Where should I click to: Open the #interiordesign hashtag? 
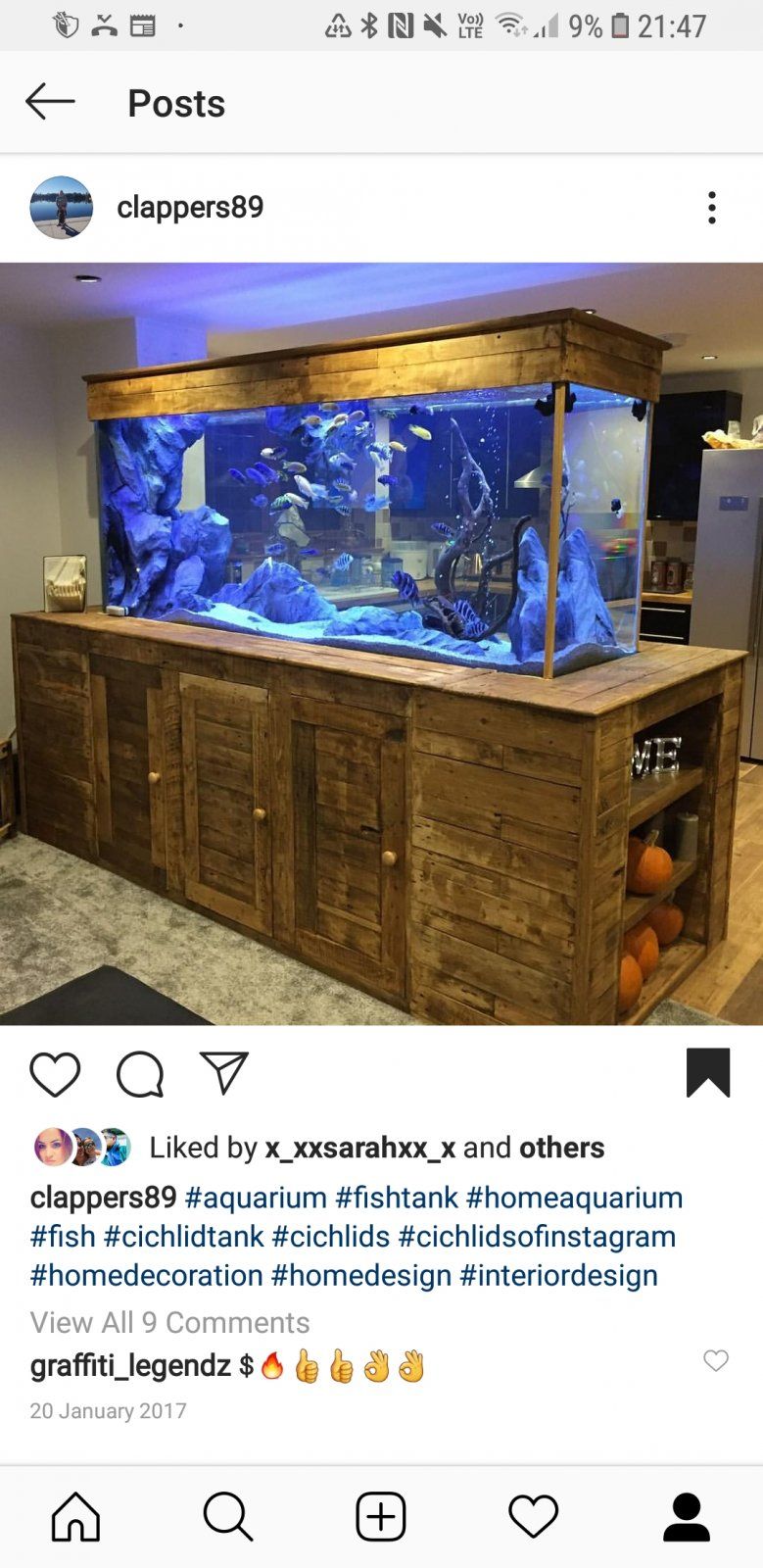(558, 1276)
